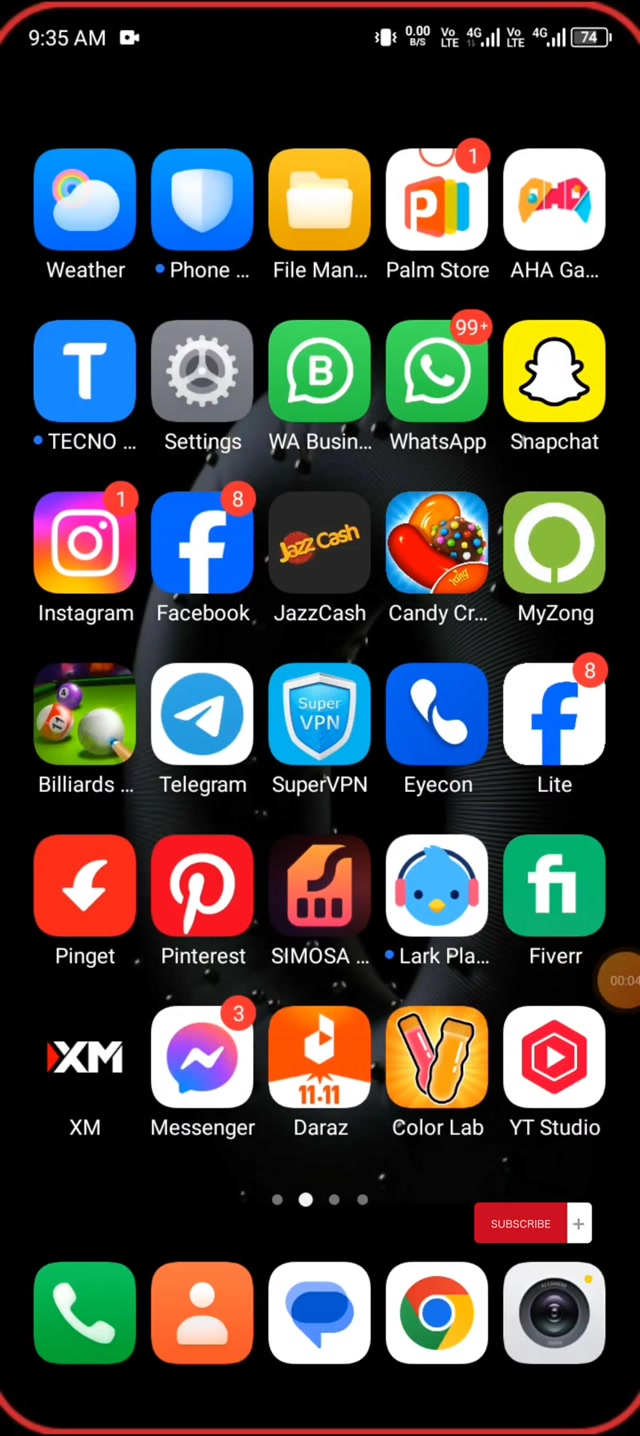Open the Palm Store app
This screenshot has height=1436, width=640.
tap(437, 200)
